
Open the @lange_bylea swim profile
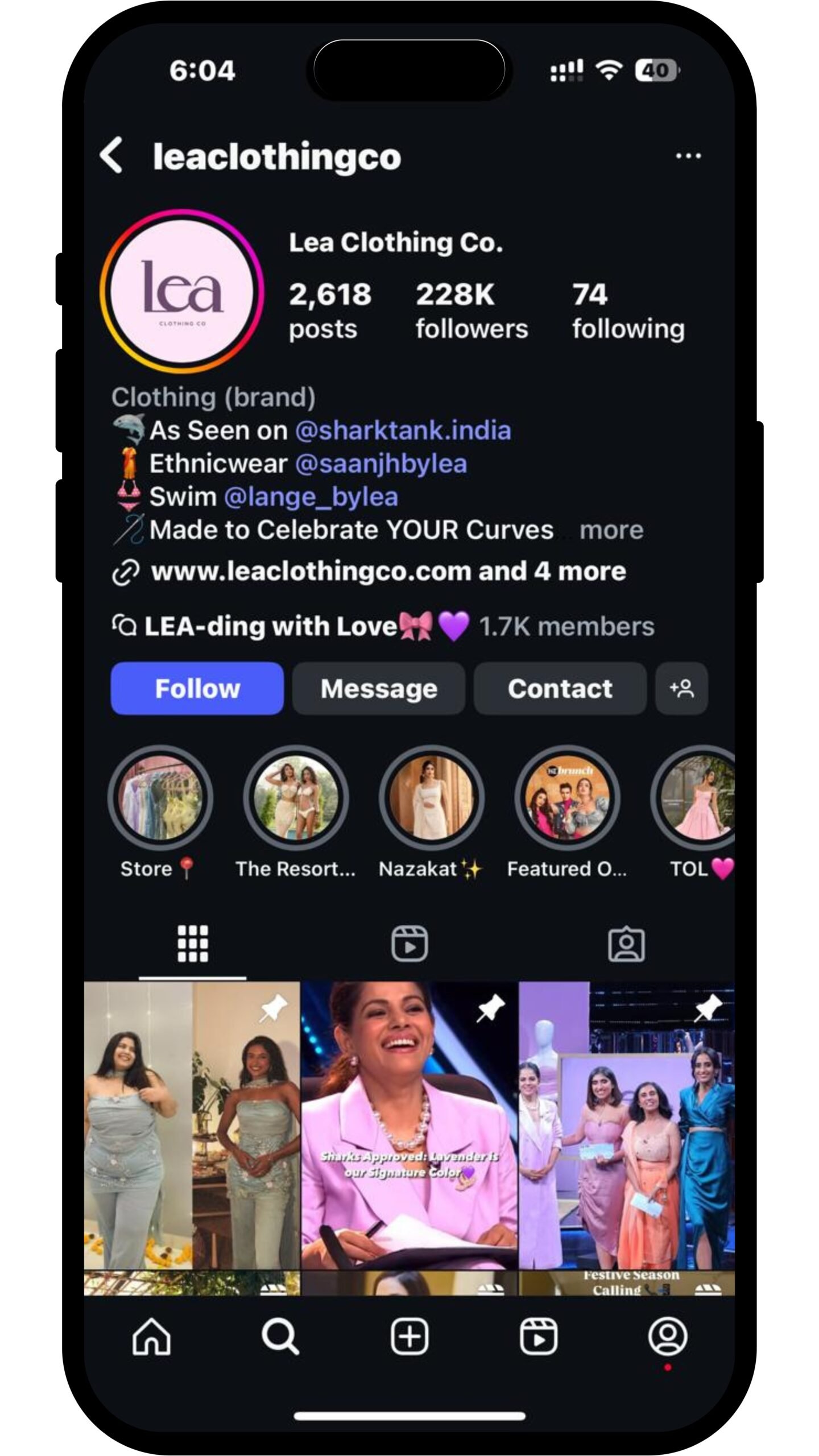pyautogui.click(x=311, y=497)
